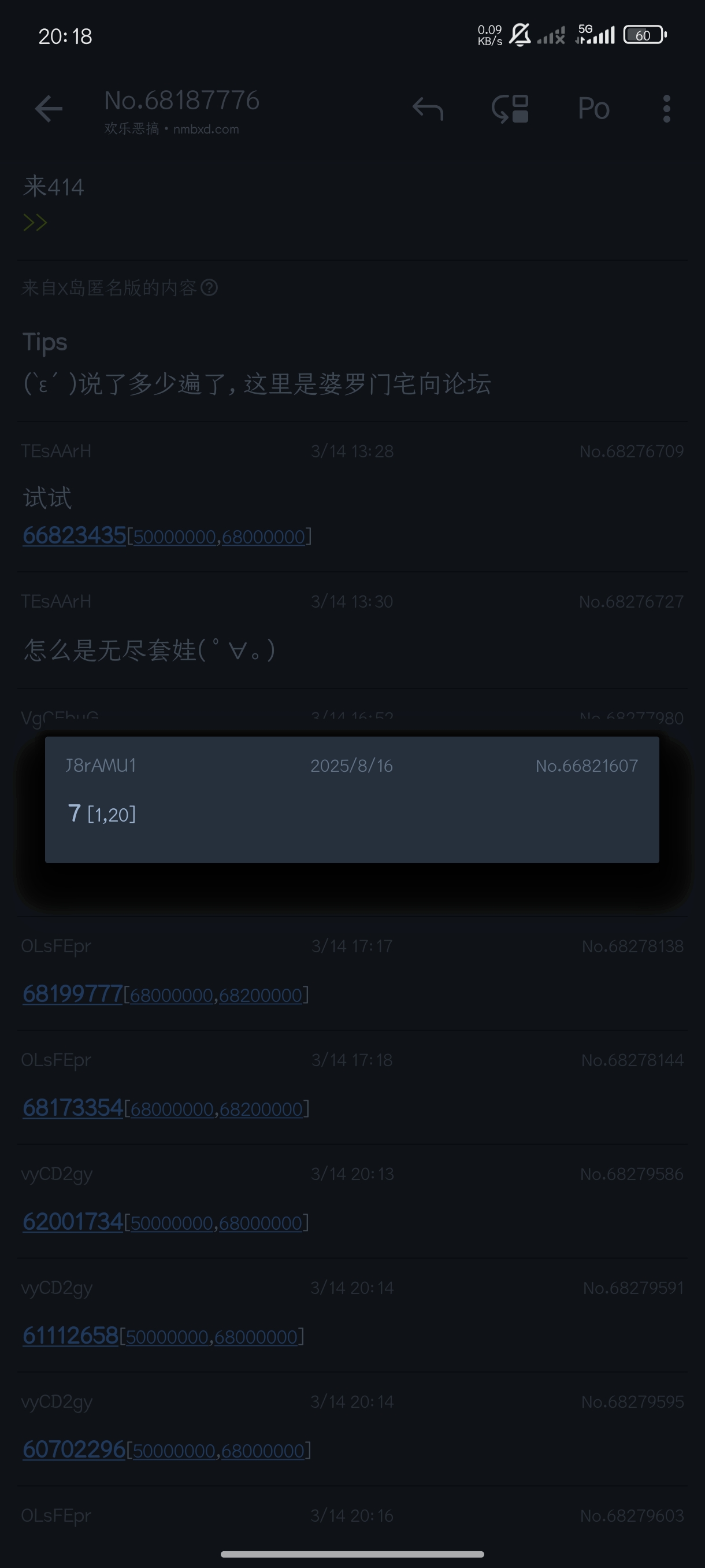705x1568 pixels.
Task: Follow the link 61112658
Action: [x=70, y=1336]
